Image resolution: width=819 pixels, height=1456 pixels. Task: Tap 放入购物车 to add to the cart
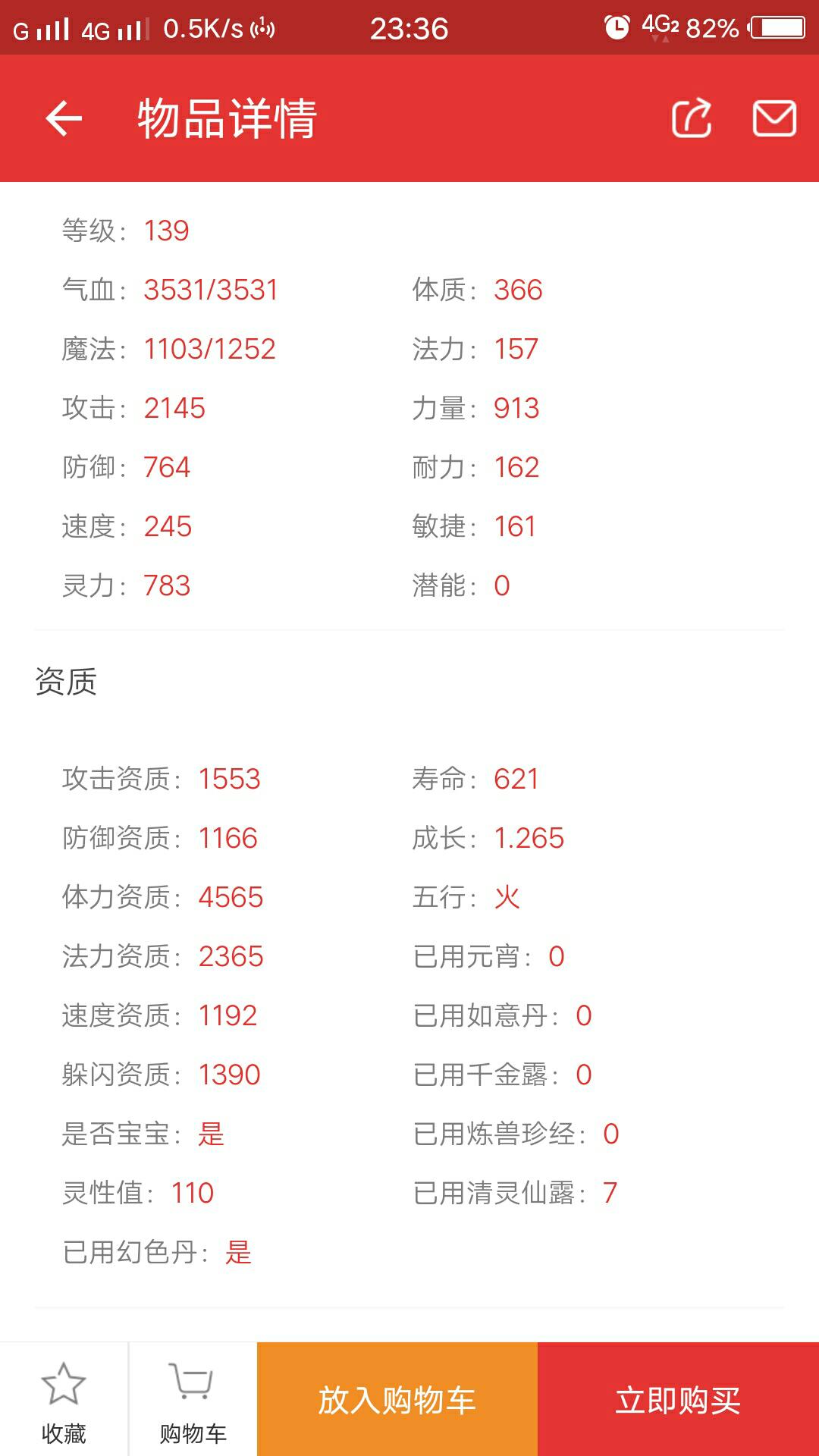(x=397, y=1400)
